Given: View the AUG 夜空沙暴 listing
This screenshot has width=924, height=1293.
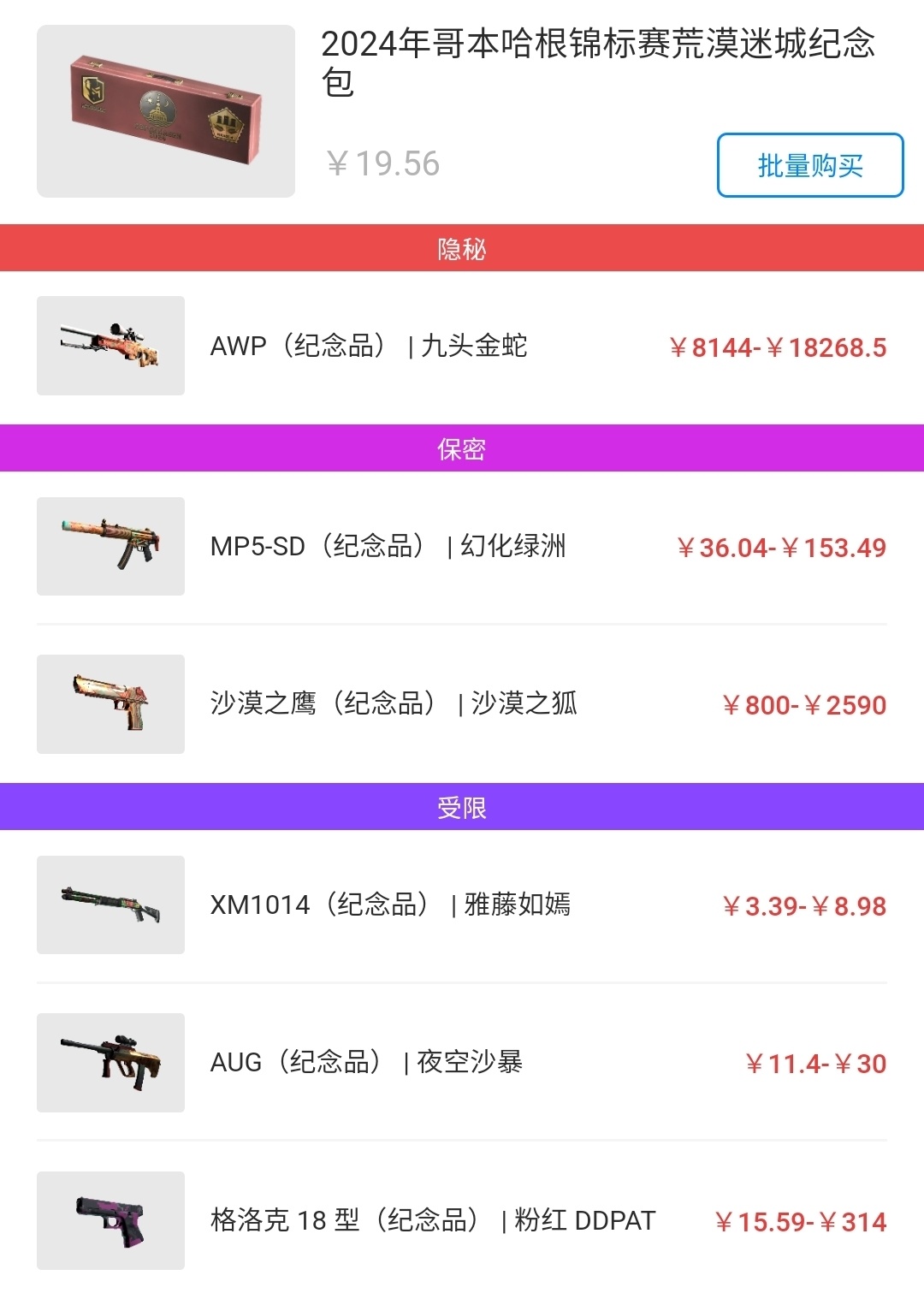Looking at the screenshot, I should (x=462, y=1062).
